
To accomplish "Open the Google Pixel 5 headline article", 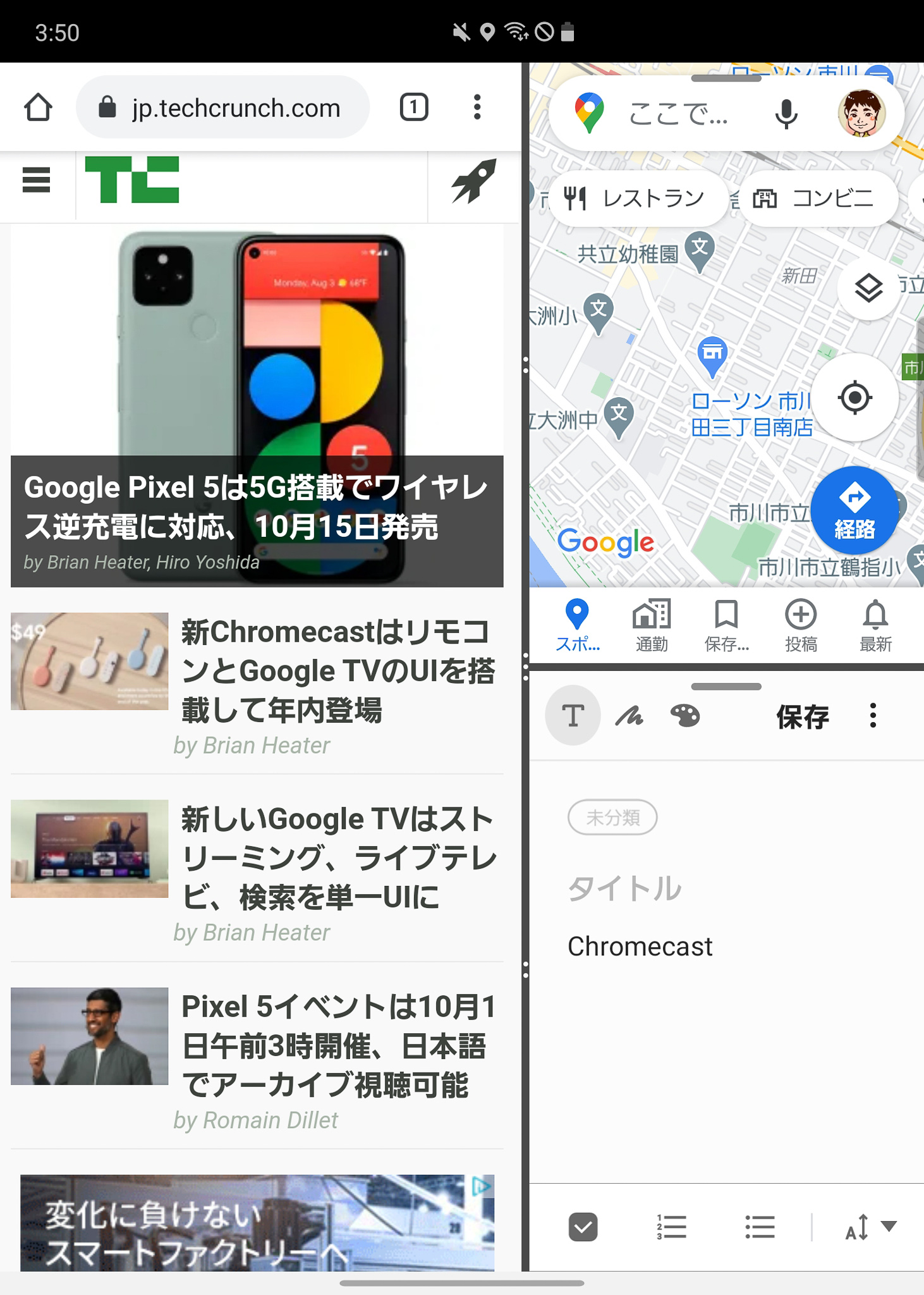I will pyautogui.click(x=257, y=507).
